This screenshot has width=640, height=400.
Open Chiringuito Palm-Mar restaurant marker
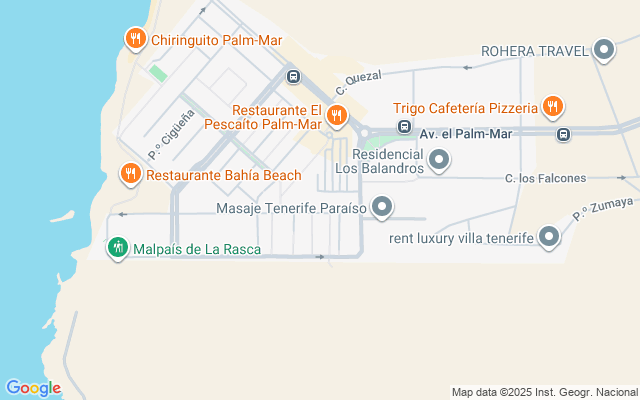[135, 39]
